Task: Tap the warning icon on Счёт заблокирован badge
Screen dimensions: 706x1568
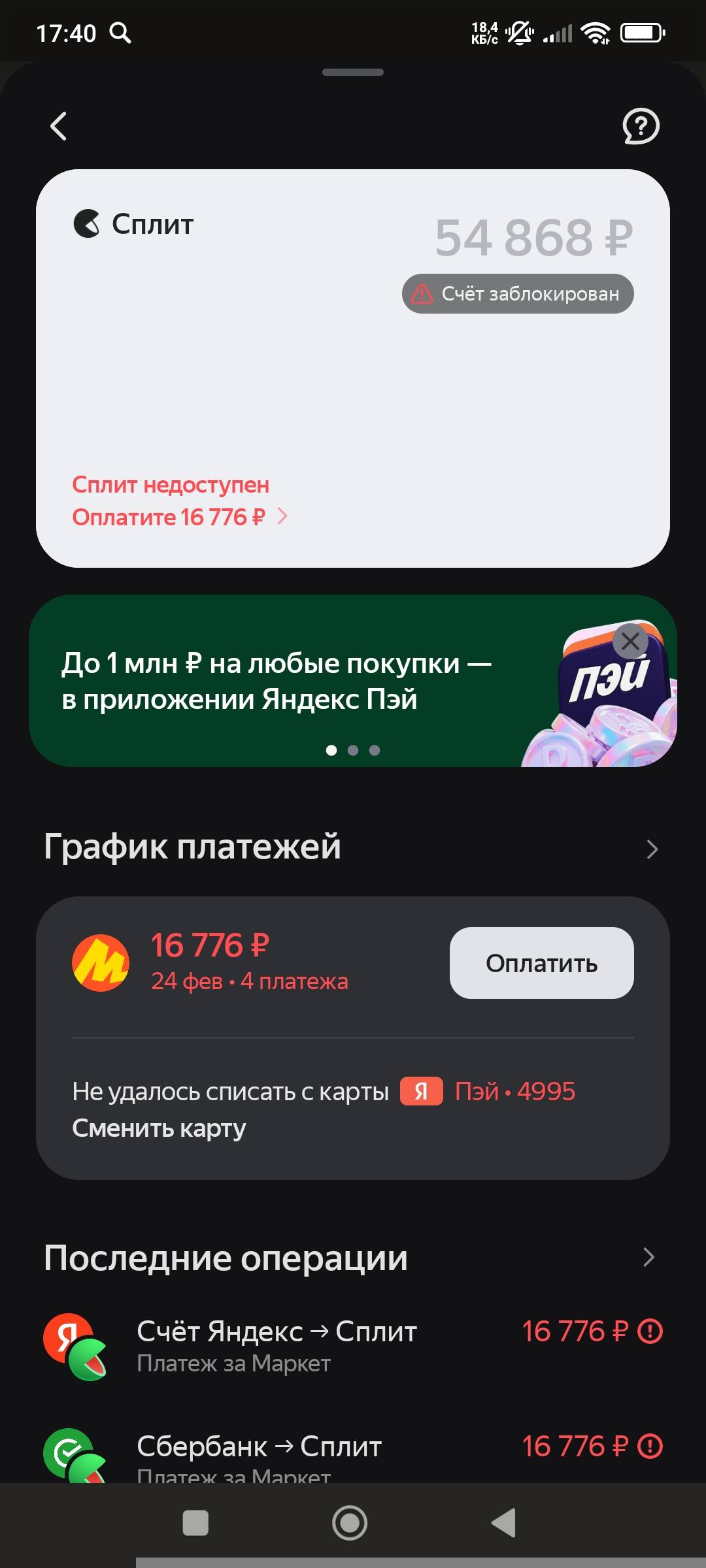Action: pos(421,293)
